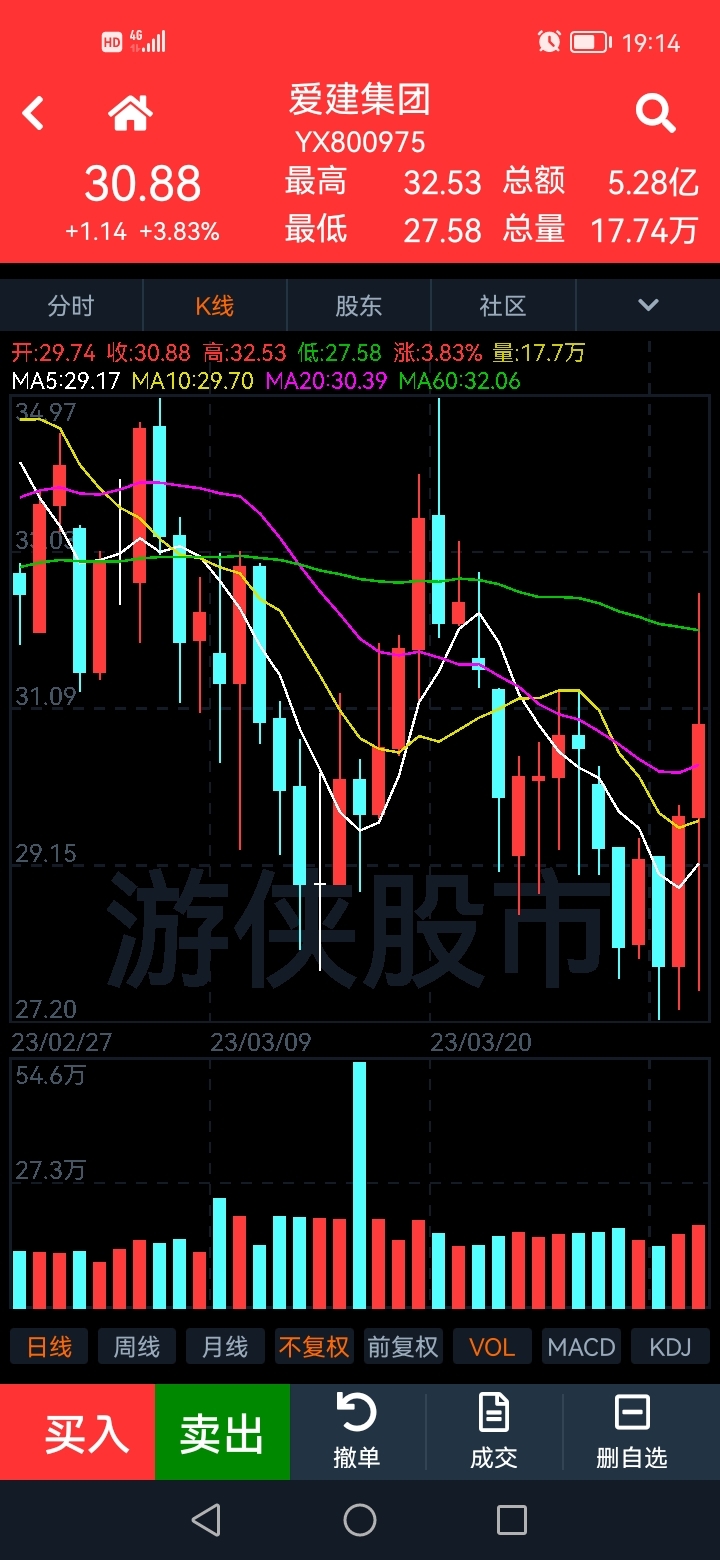Show the VOL indicator

492,1347
